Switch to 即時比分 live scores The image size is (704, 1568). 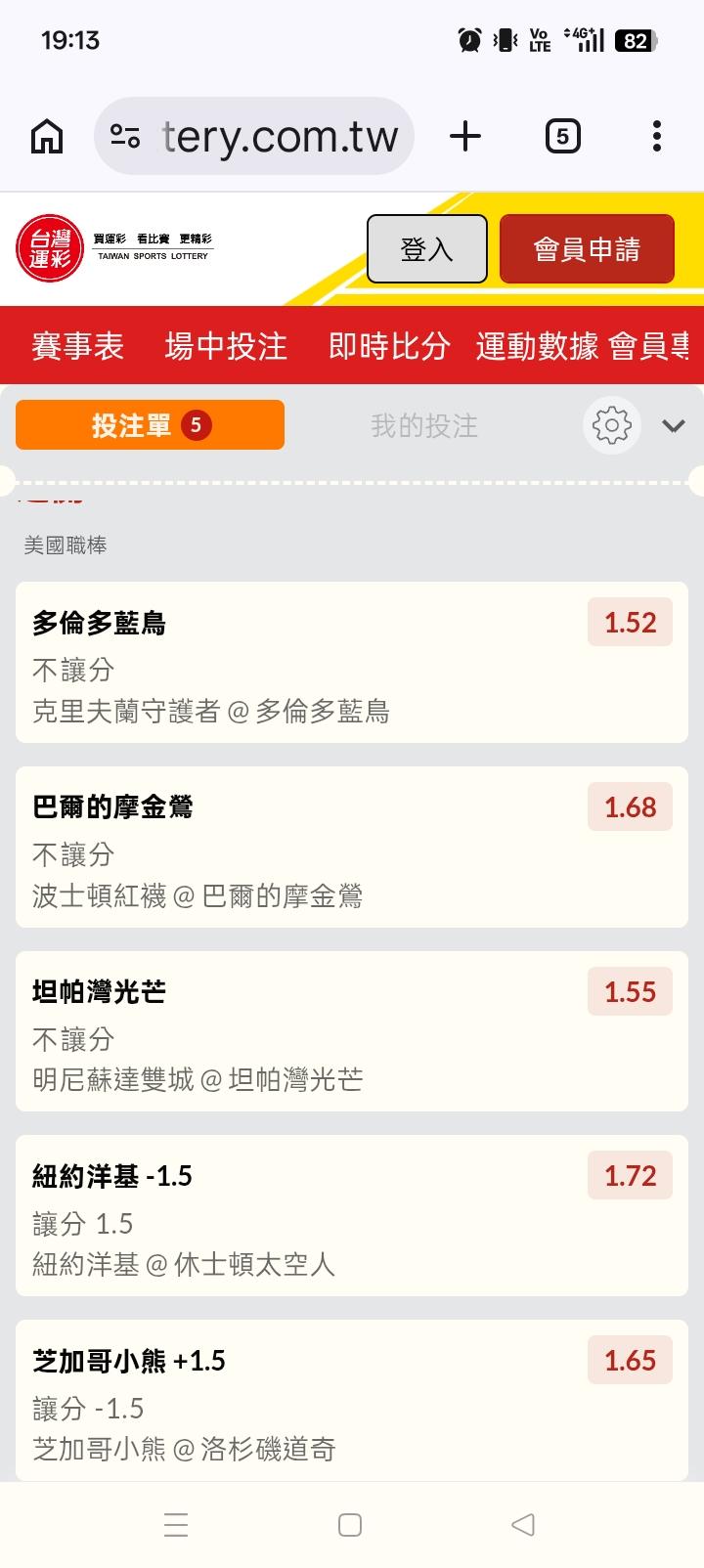[x=389, y=345]
